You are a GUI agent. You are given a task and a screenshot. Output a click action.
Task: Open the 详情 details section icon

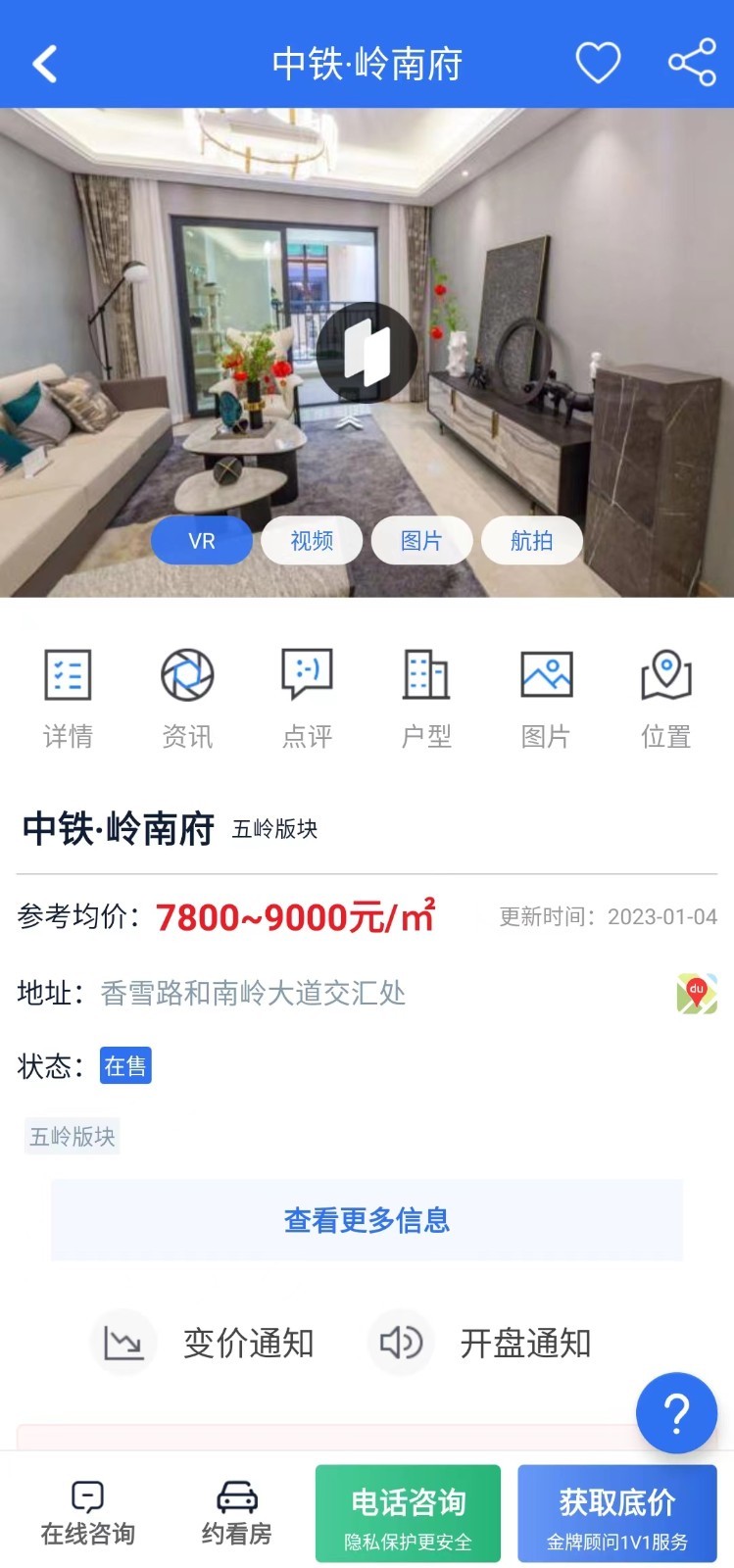(x=68, y=696)
